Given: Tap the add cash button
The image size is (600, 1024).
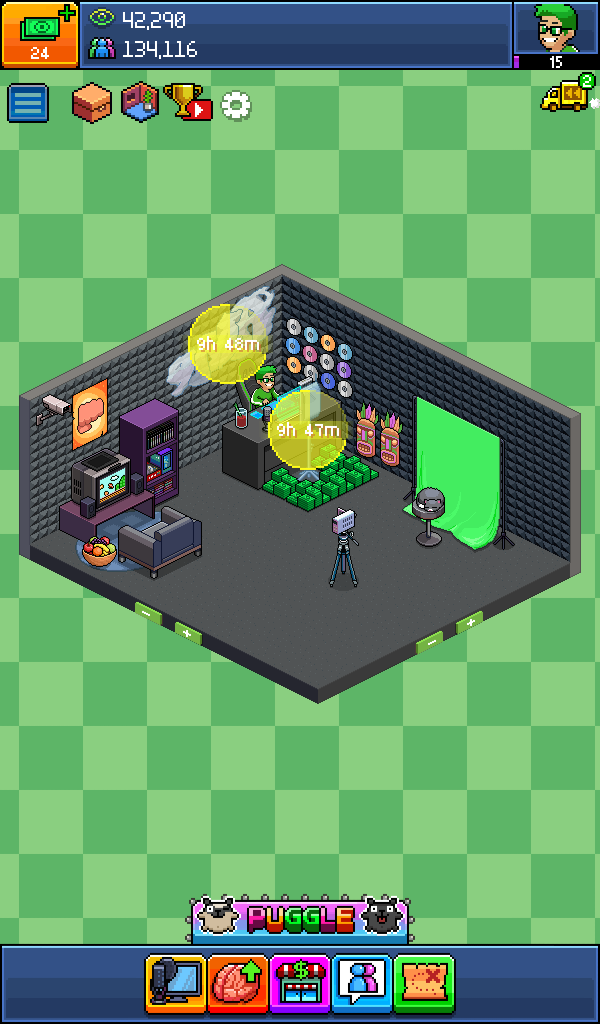Looking at the screenshot, I should pyautogui.click(x=39, y=33).
